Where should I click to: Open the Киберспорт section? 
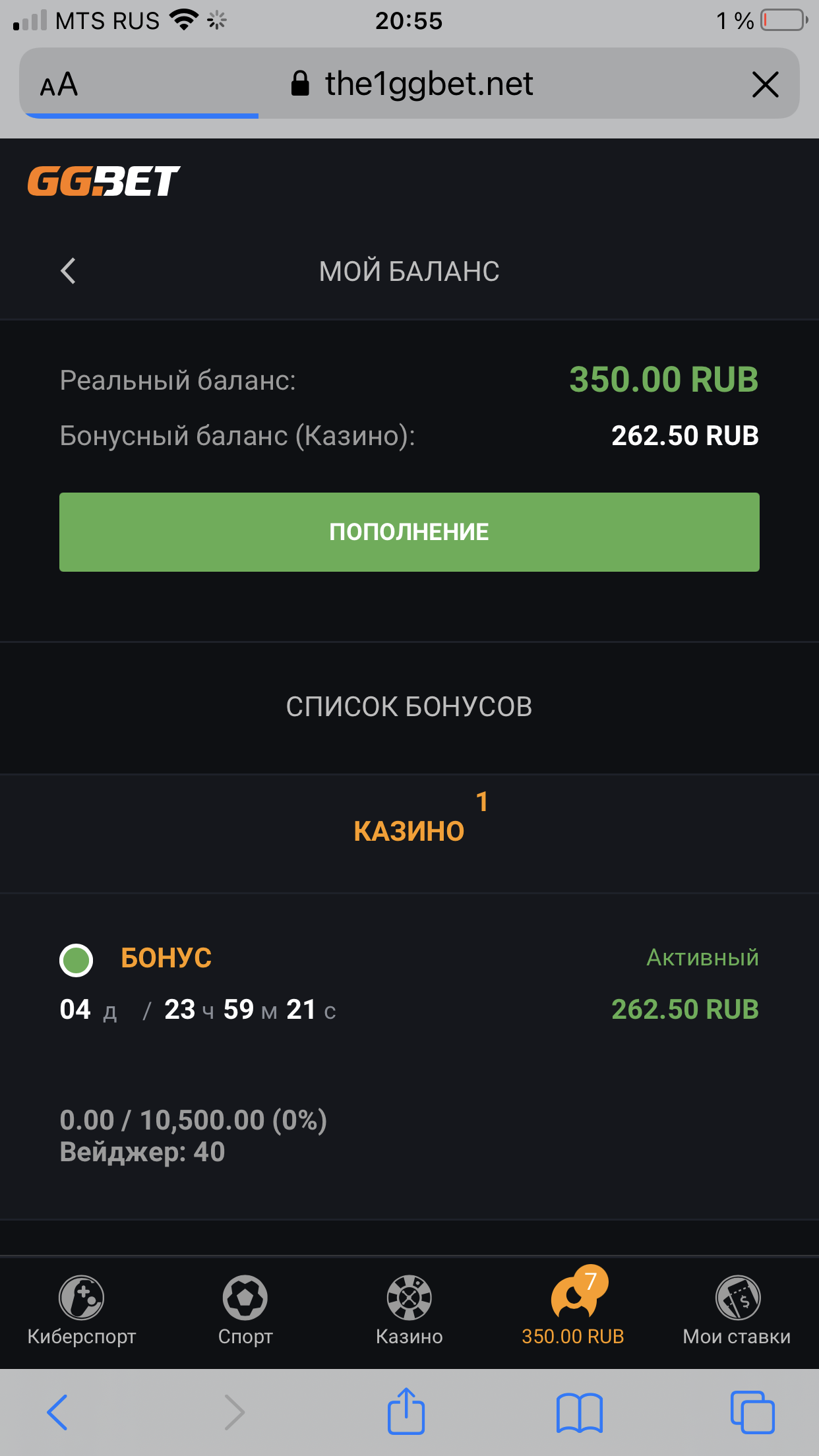point(81,1310)
